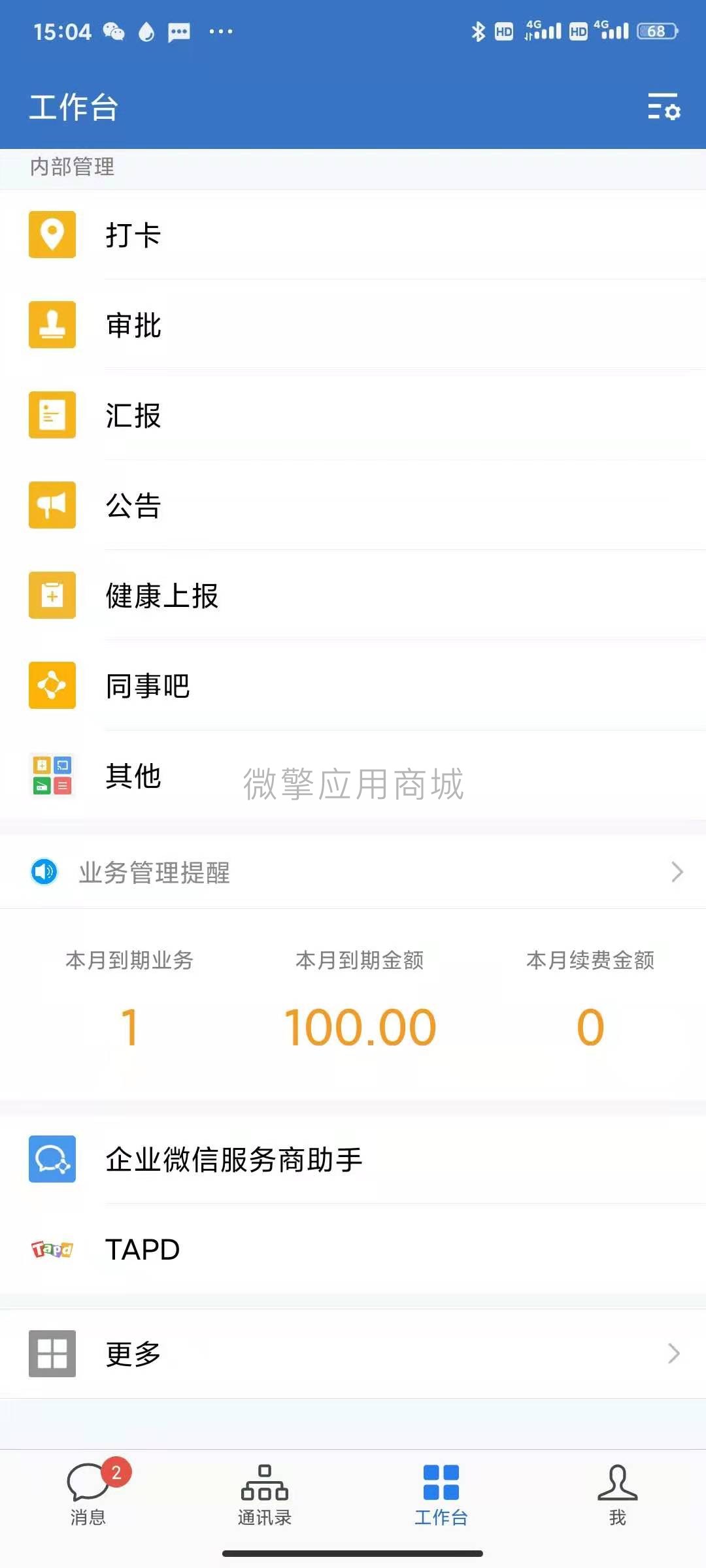Launch 企业微信服务商助手 assistant
The height and width of the screenshot is (1568, 706).
(x=52, y=1160)
